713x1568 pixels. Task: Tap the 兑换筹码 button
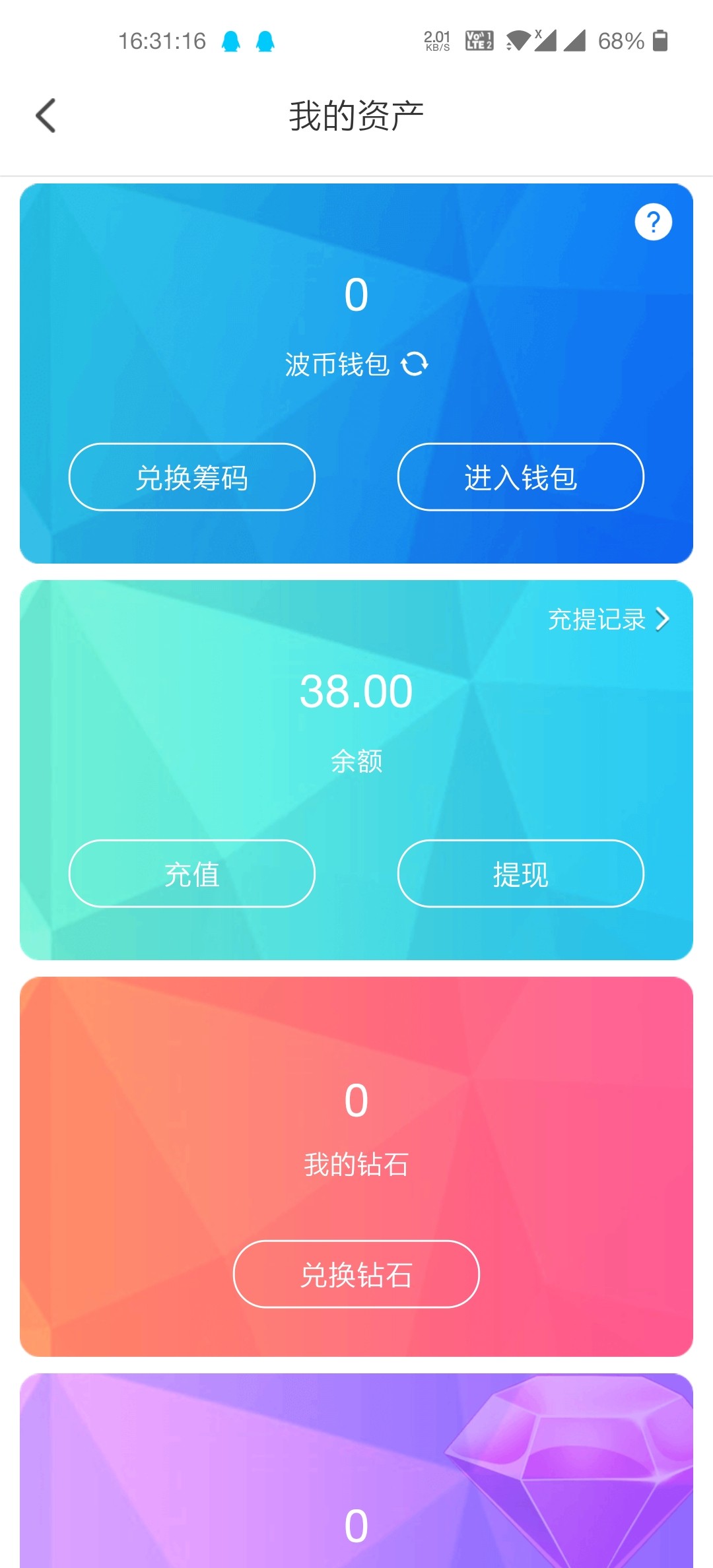click(x=191, y=477)
